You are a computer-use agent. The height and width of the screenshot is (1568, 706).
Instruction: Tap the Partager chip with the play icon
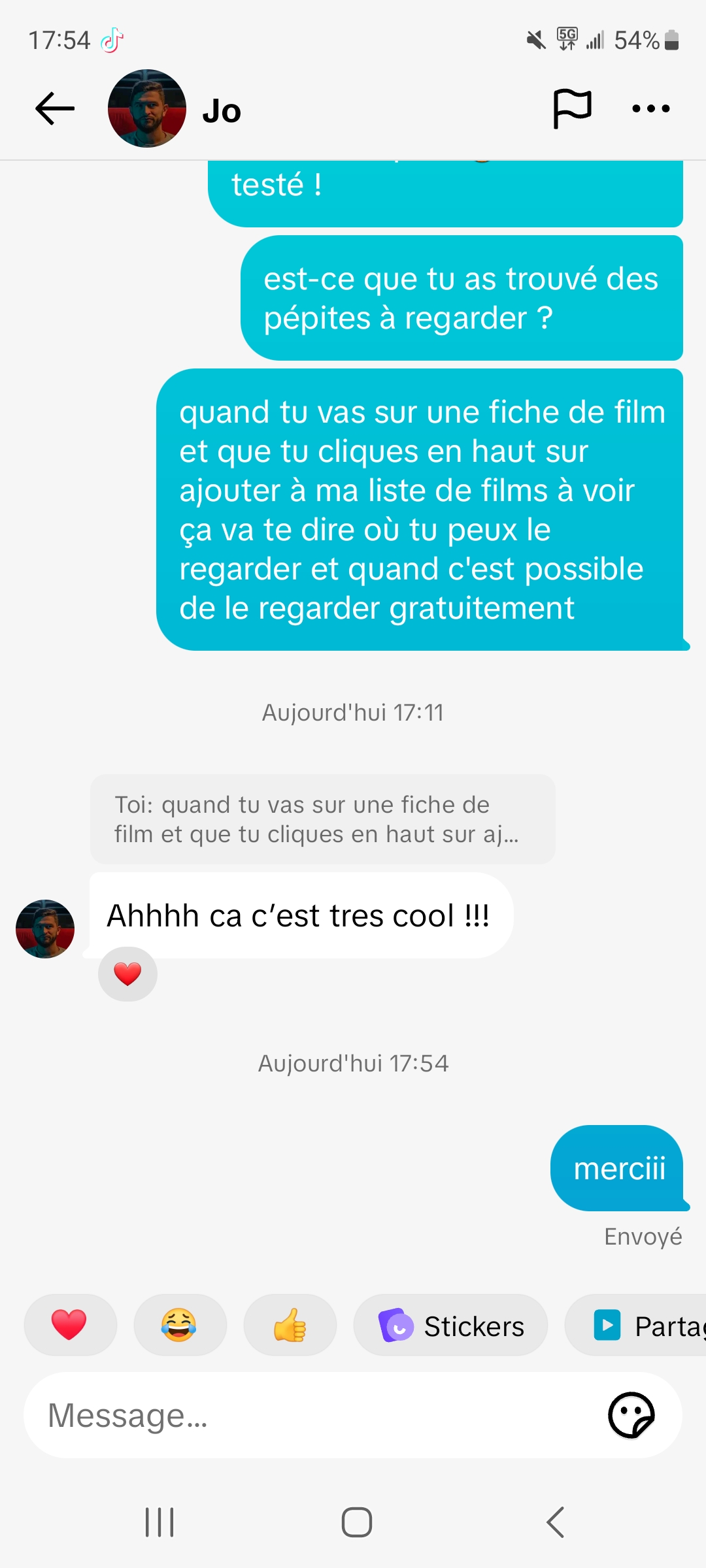(641, 1326)
